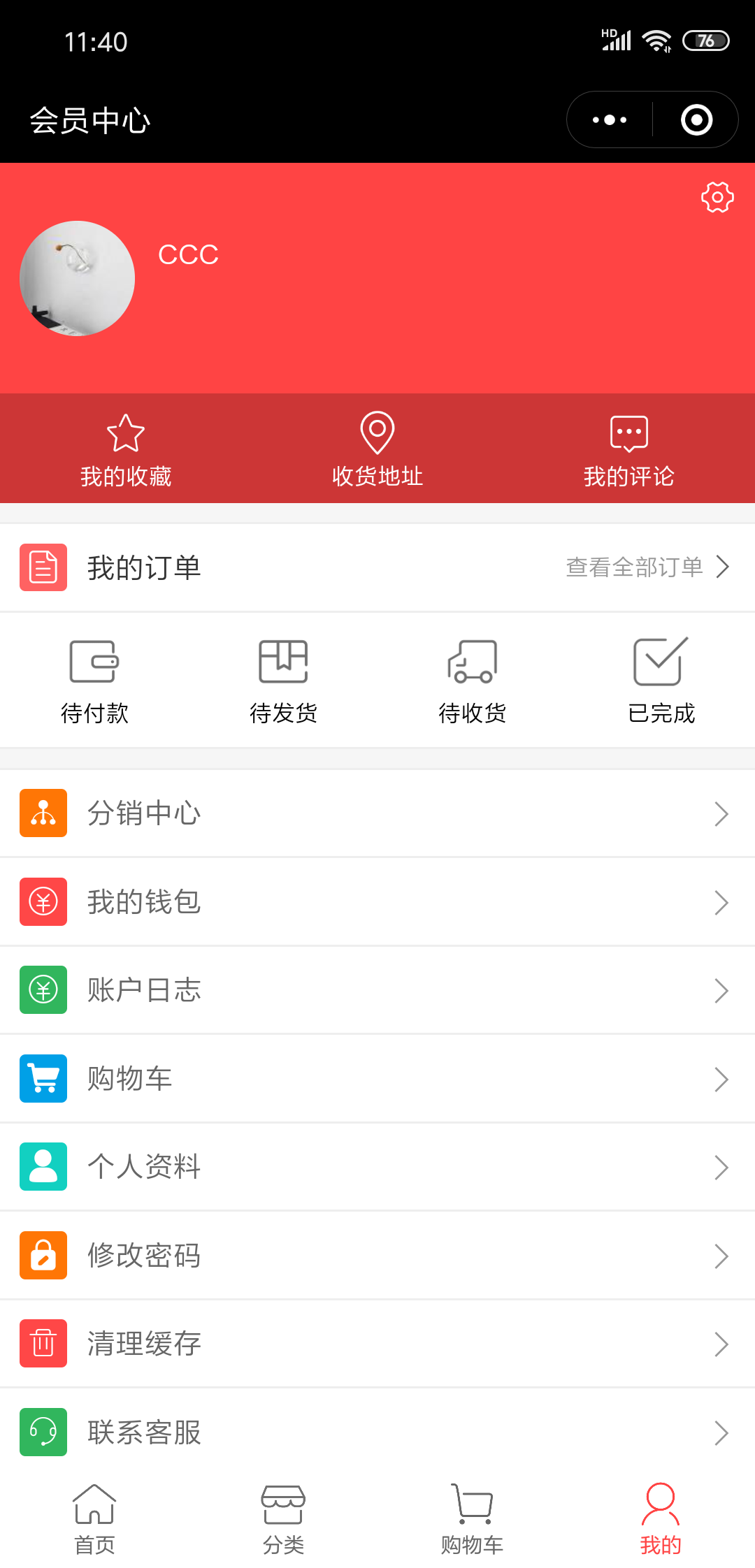
Task: Close the mini program with the circle button
Action: 696,119
